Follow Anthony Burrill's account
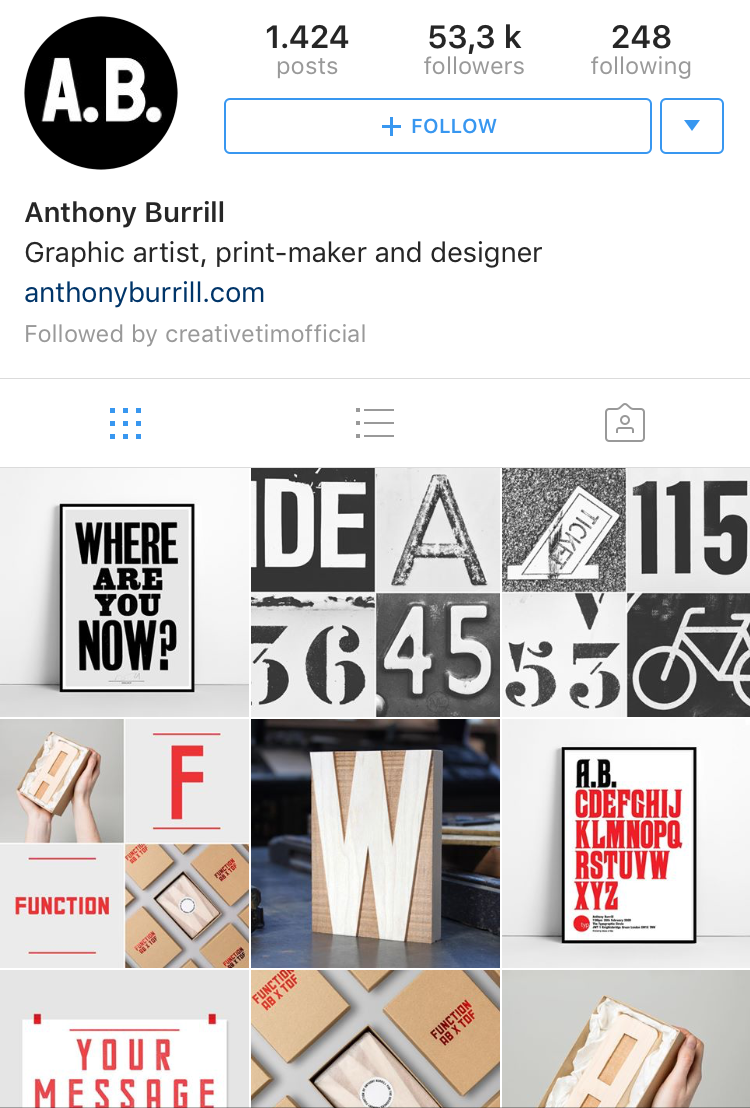750x1108 pixels. [437, 126]
